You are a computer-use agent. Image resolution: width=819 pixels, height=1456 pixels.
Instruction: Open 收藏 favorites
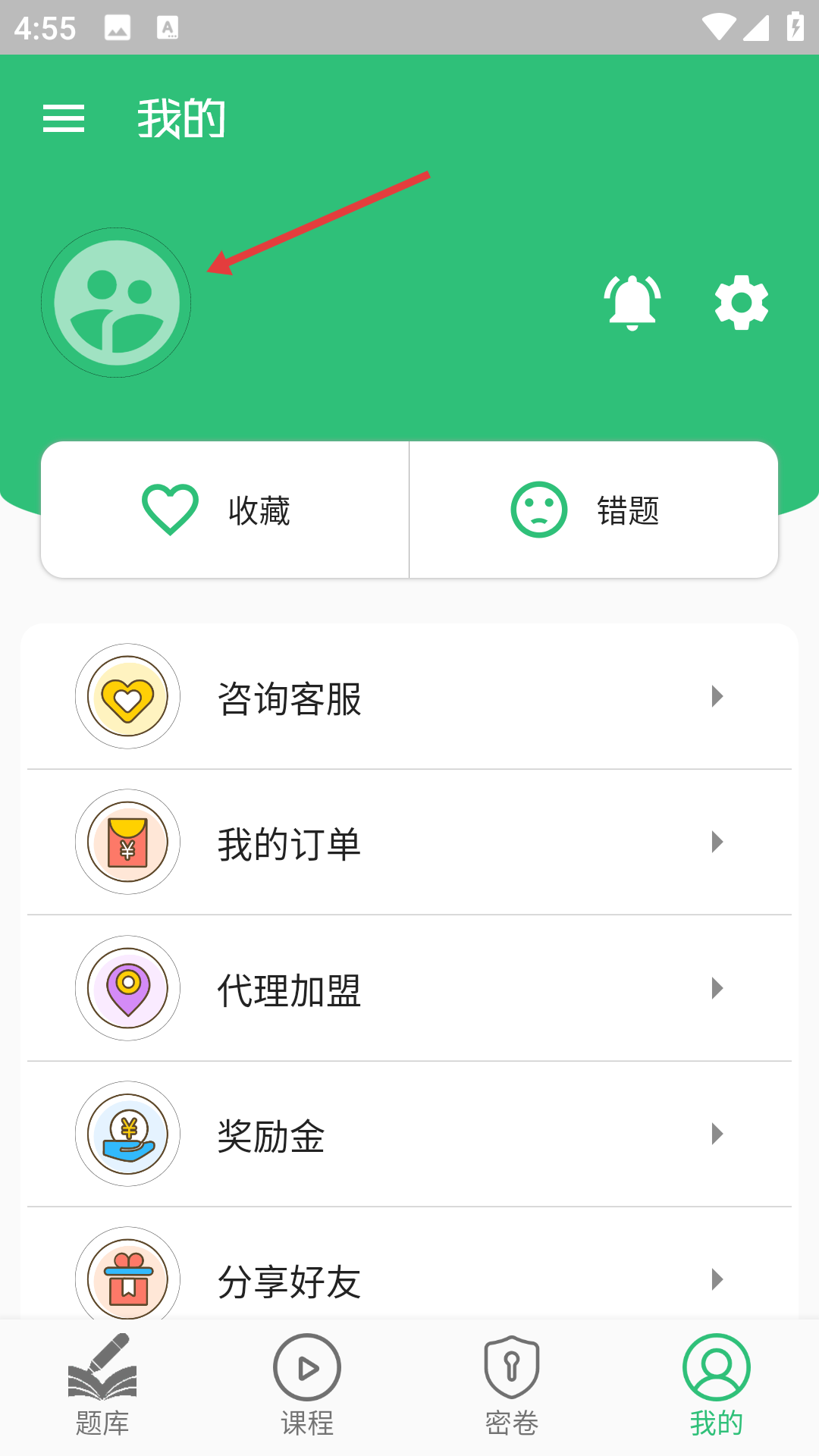[225, 510]
